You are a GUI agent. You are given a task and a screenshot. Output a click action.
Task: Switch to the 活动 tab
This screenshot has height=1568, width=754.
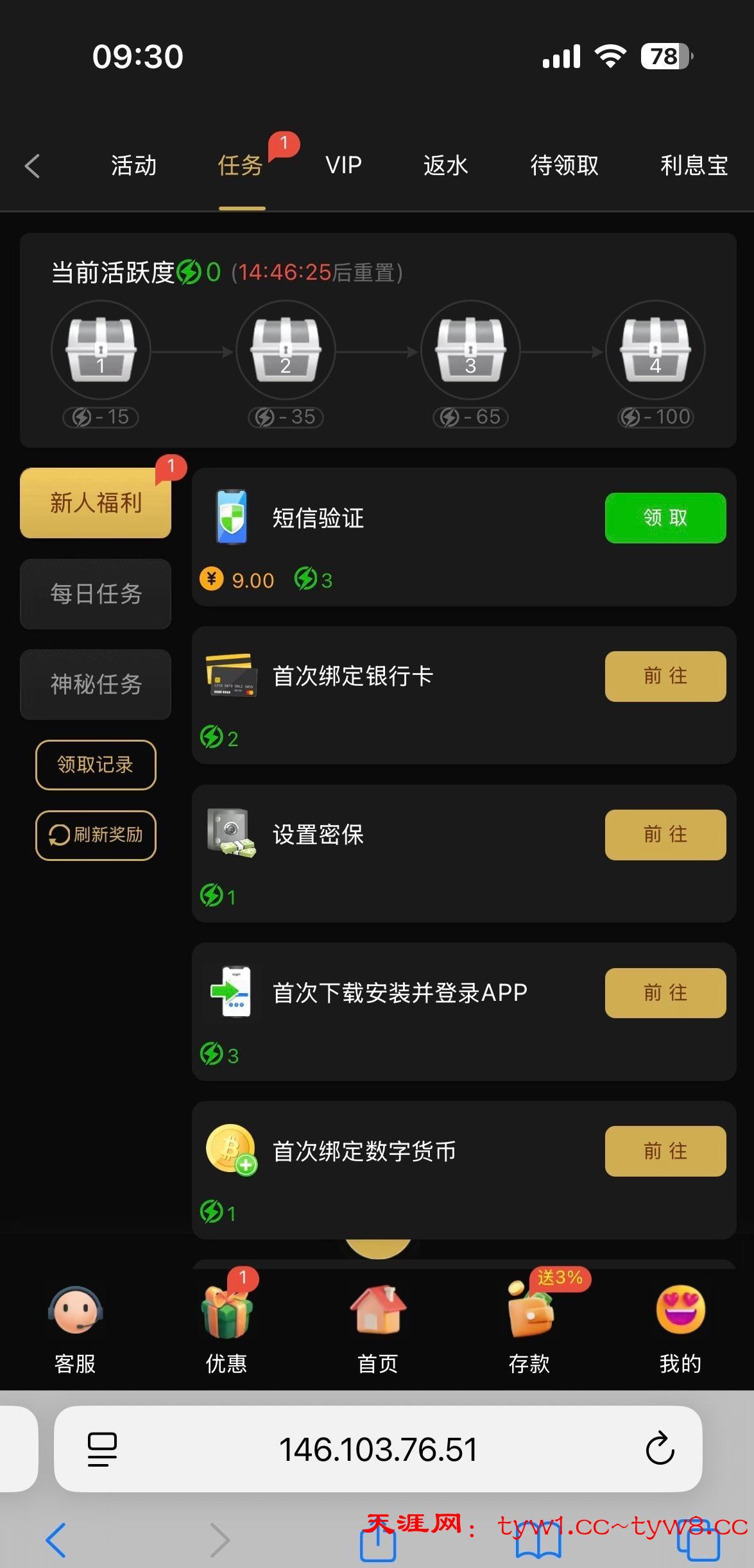[133, 166]
